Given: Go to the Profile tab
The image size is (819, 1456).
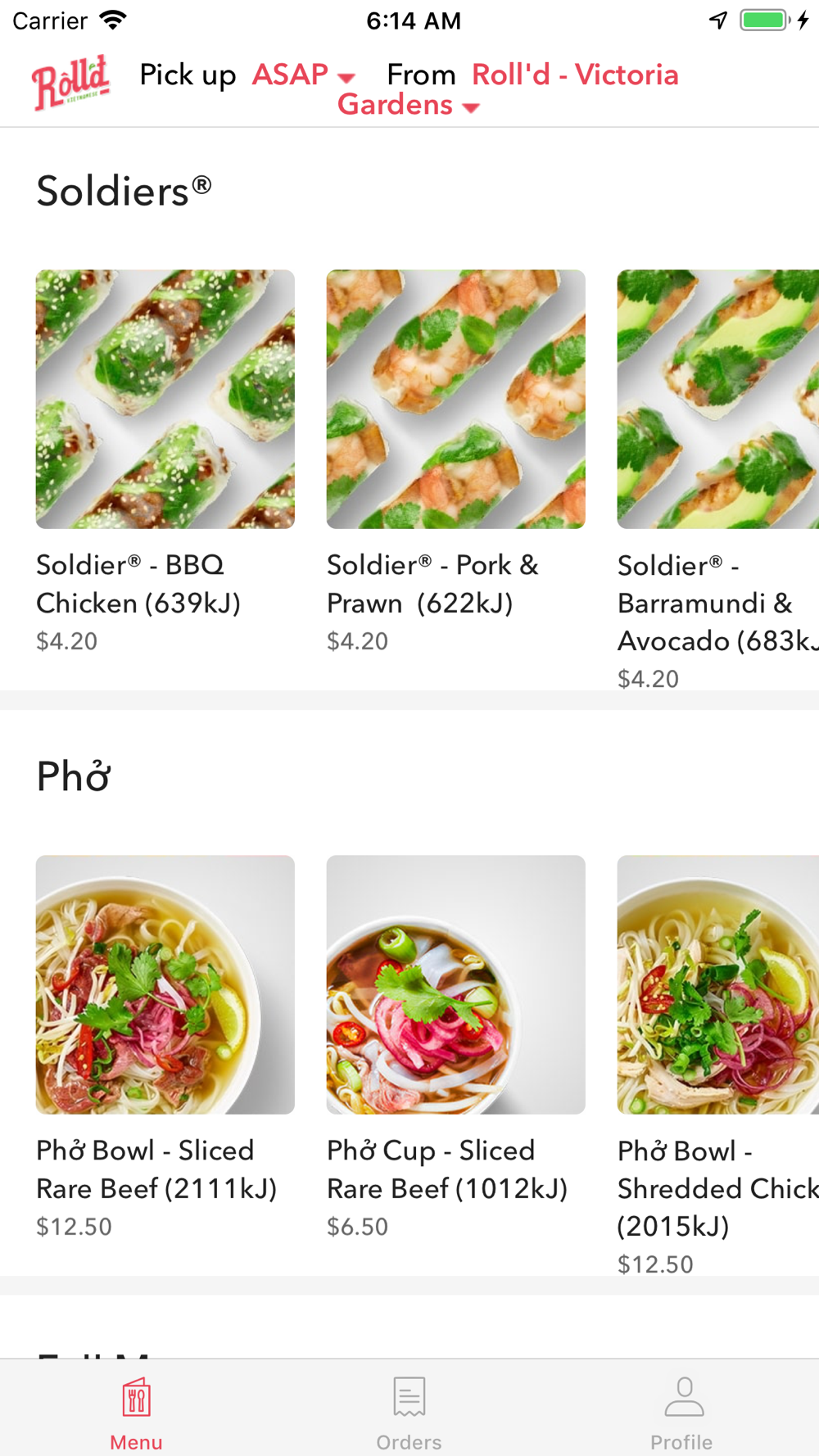Looking at the screenshot, I should tap(682, 1413).
